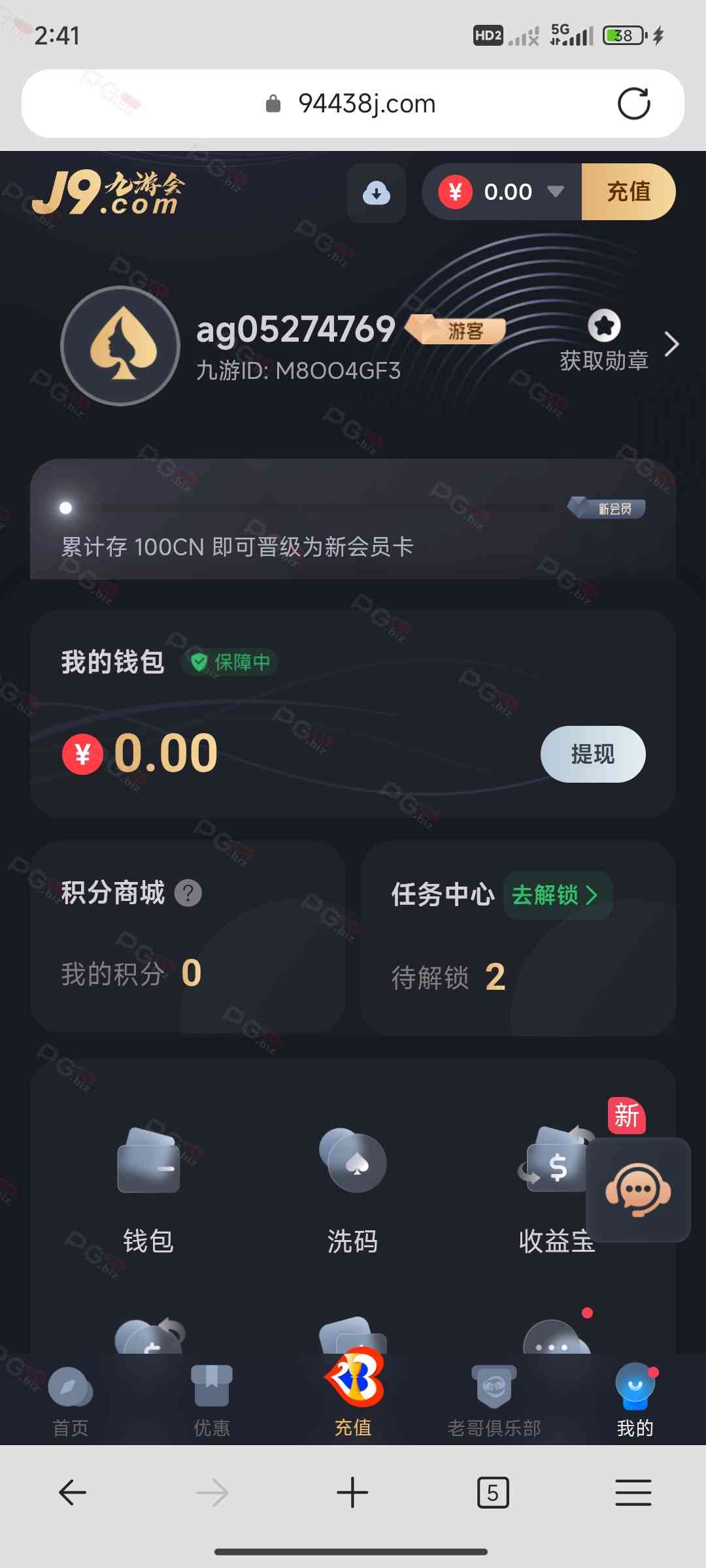
Task: Tap the cloud download icon
Action: 377,193
